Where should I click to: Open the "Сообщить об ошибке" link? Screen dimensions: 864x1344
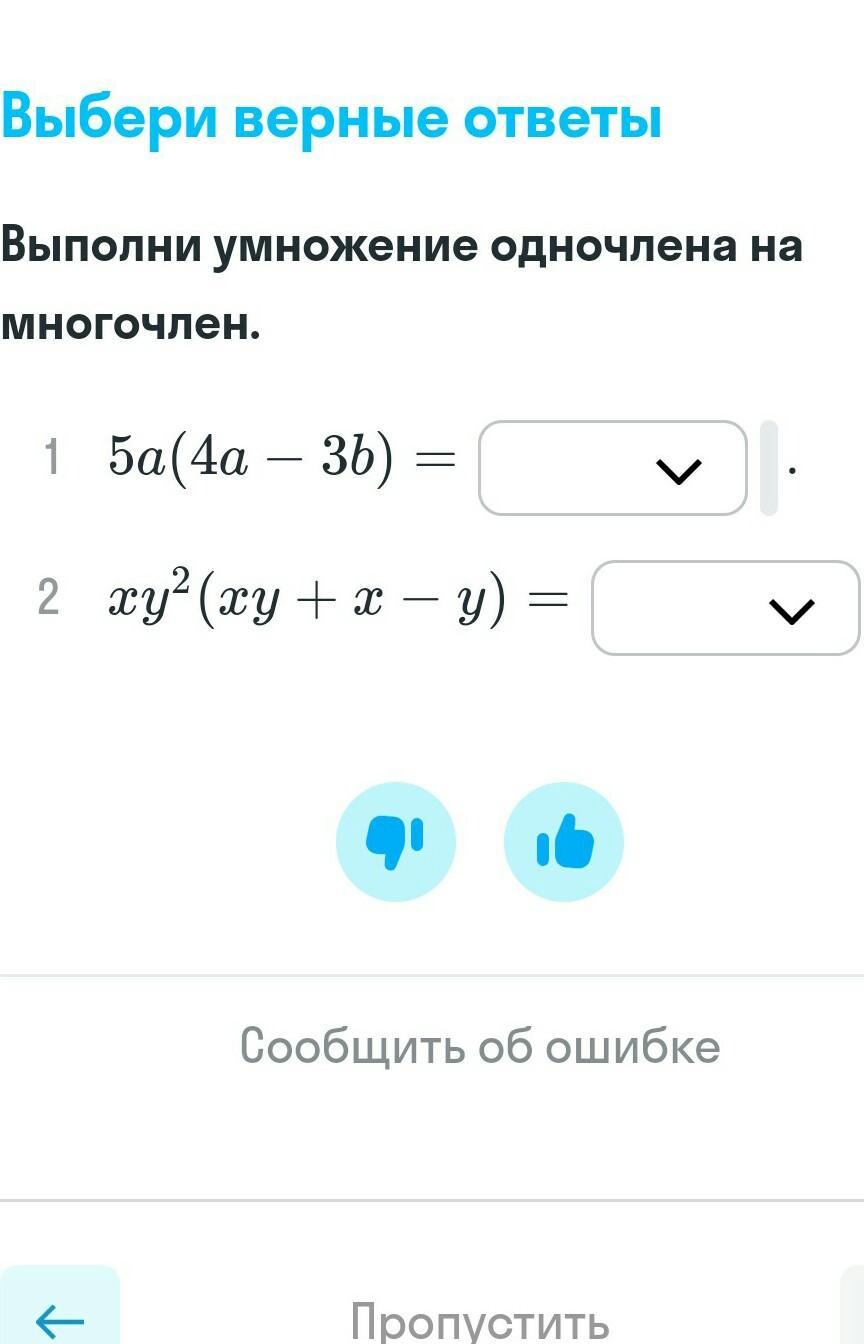coord(480,1047)
